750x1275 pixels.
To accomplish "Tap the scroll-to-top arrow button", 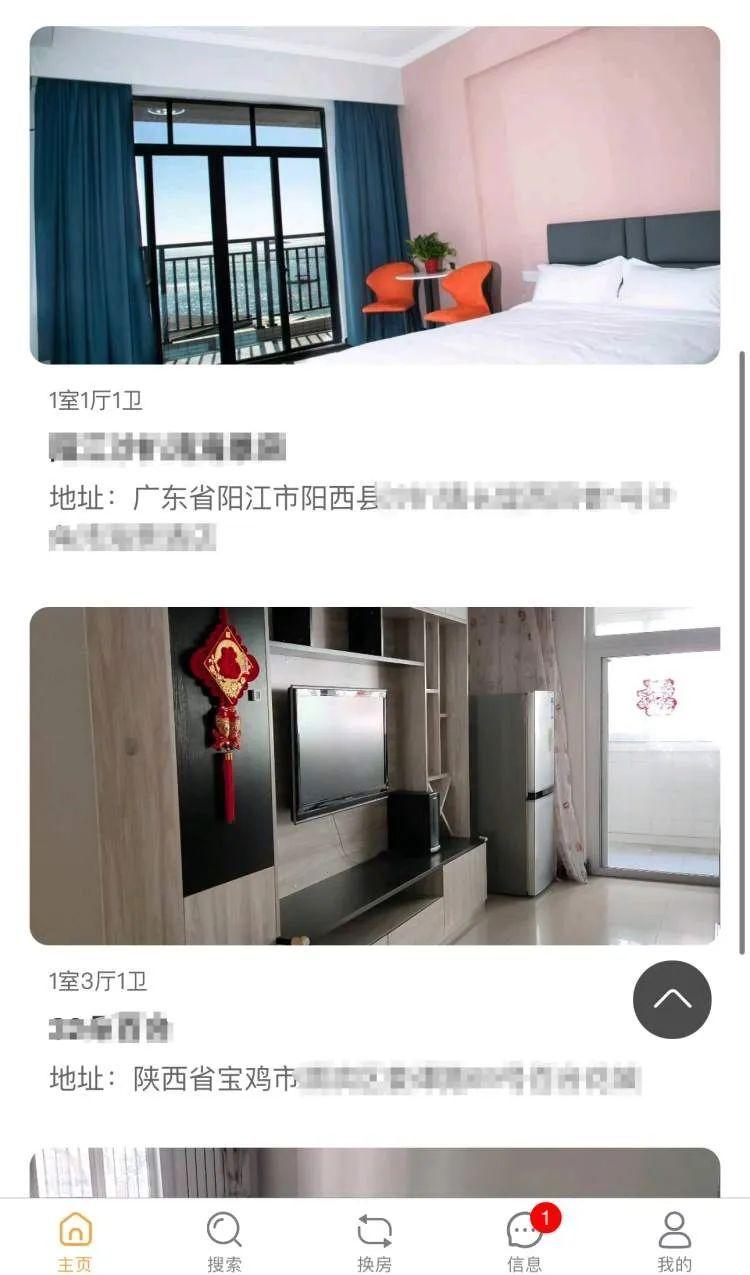I will click(x=672, y=999).
